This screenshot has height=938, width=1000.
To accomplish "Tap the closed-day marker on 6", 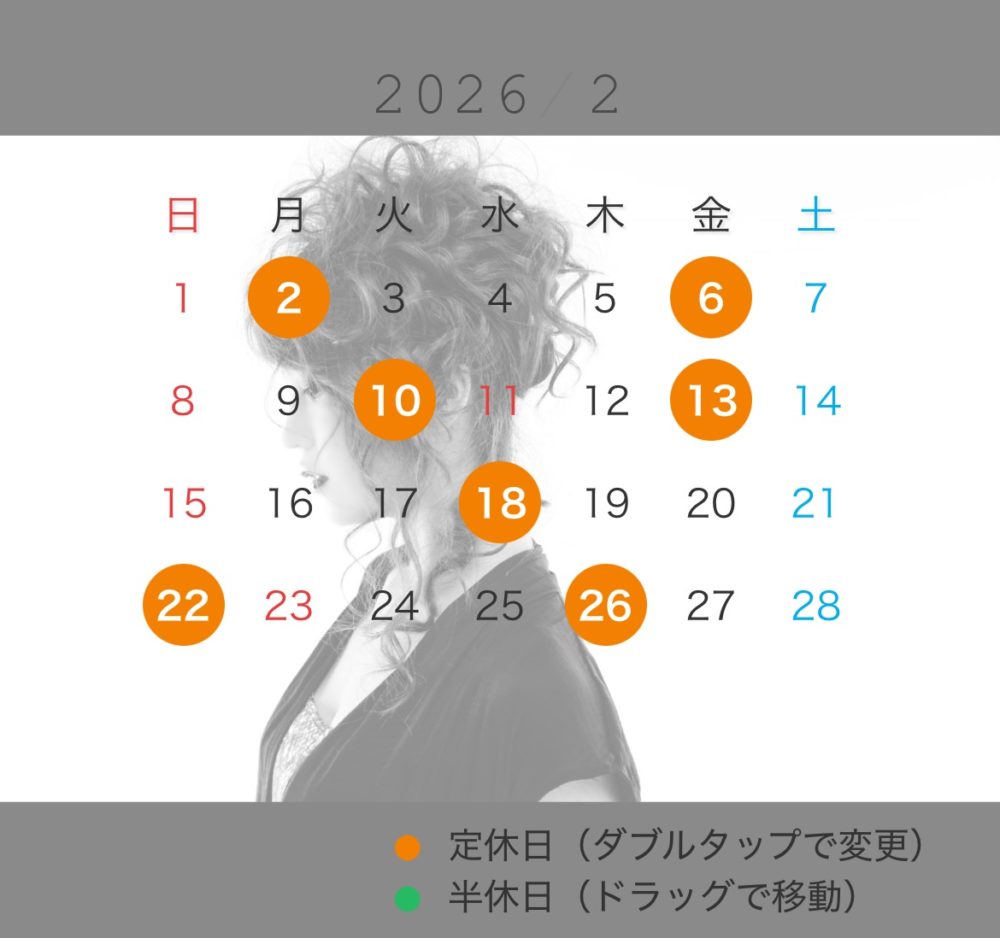I will (710, 298).
